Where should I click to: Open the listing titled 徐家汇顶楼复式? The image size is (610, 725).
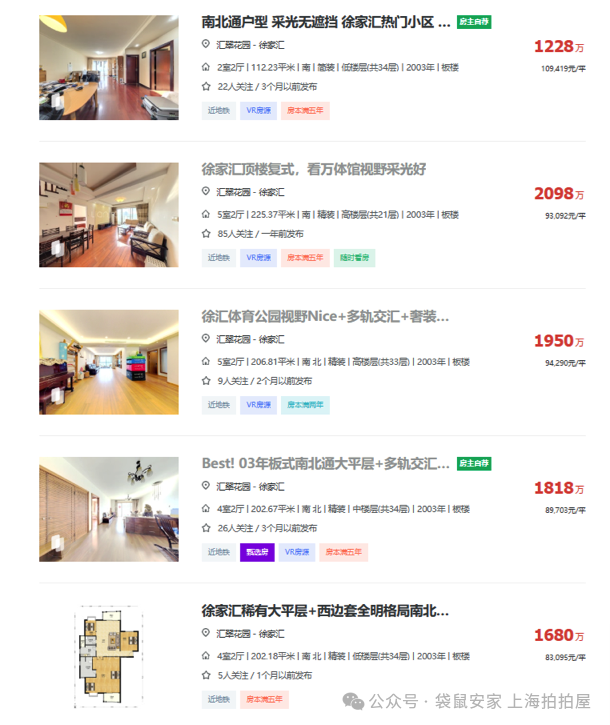(x=313, y=169)
